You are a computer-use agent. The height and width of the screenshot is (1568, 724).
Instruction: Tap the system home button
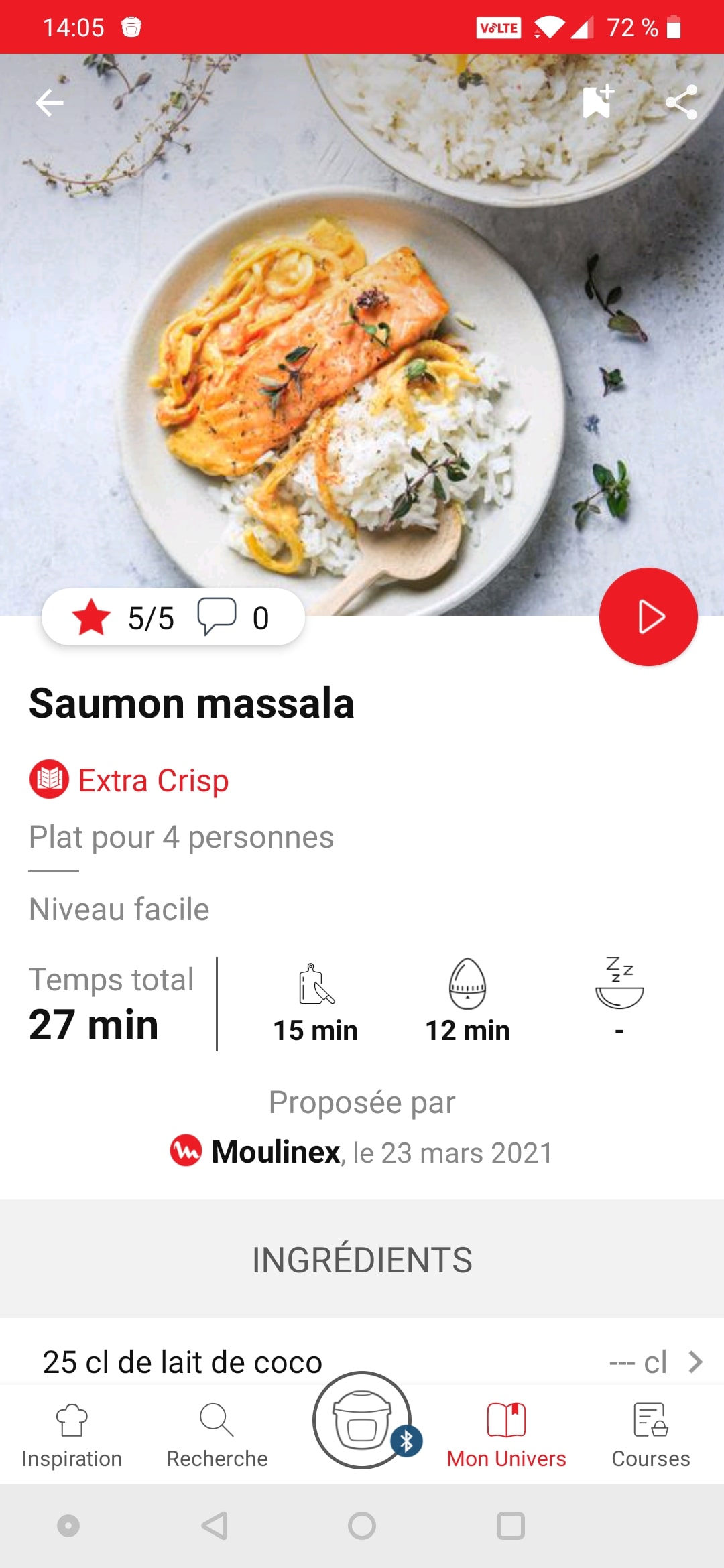coord(362,1526)
